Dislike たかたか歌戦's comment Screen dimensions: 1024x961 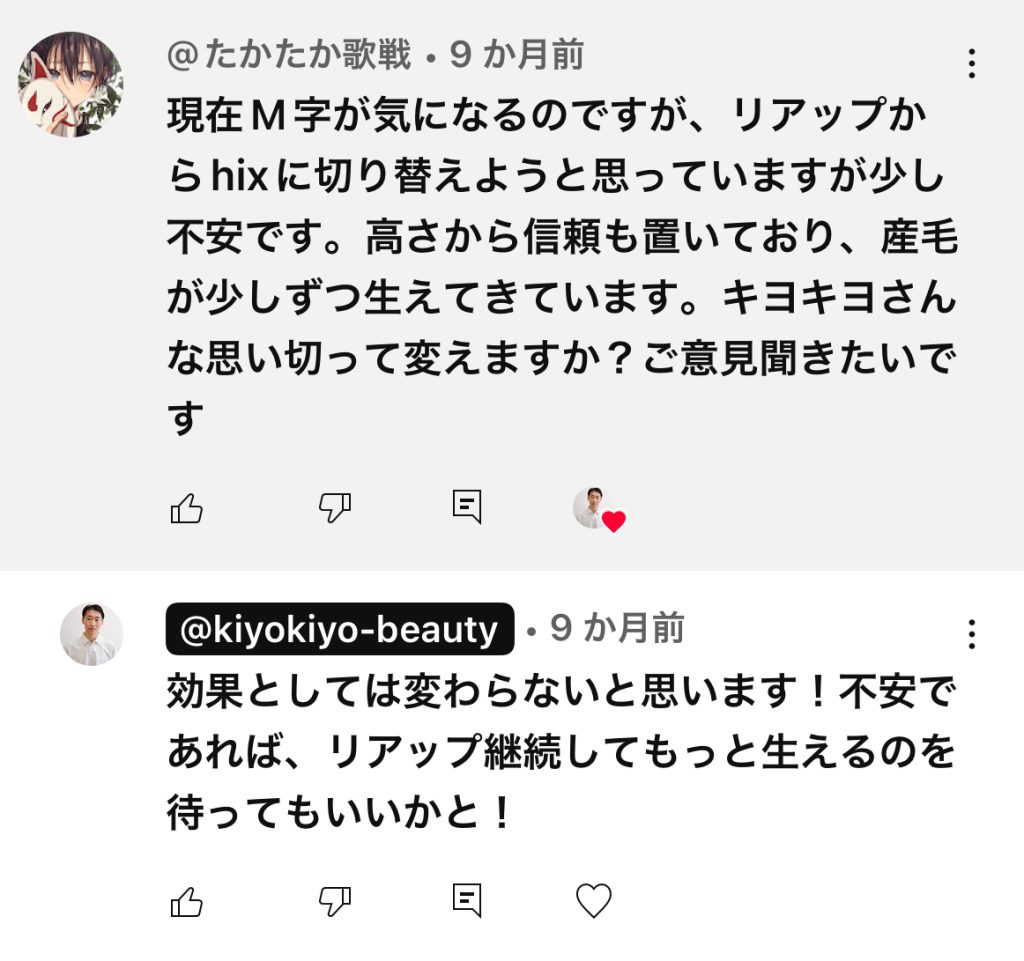click(334, 508)
